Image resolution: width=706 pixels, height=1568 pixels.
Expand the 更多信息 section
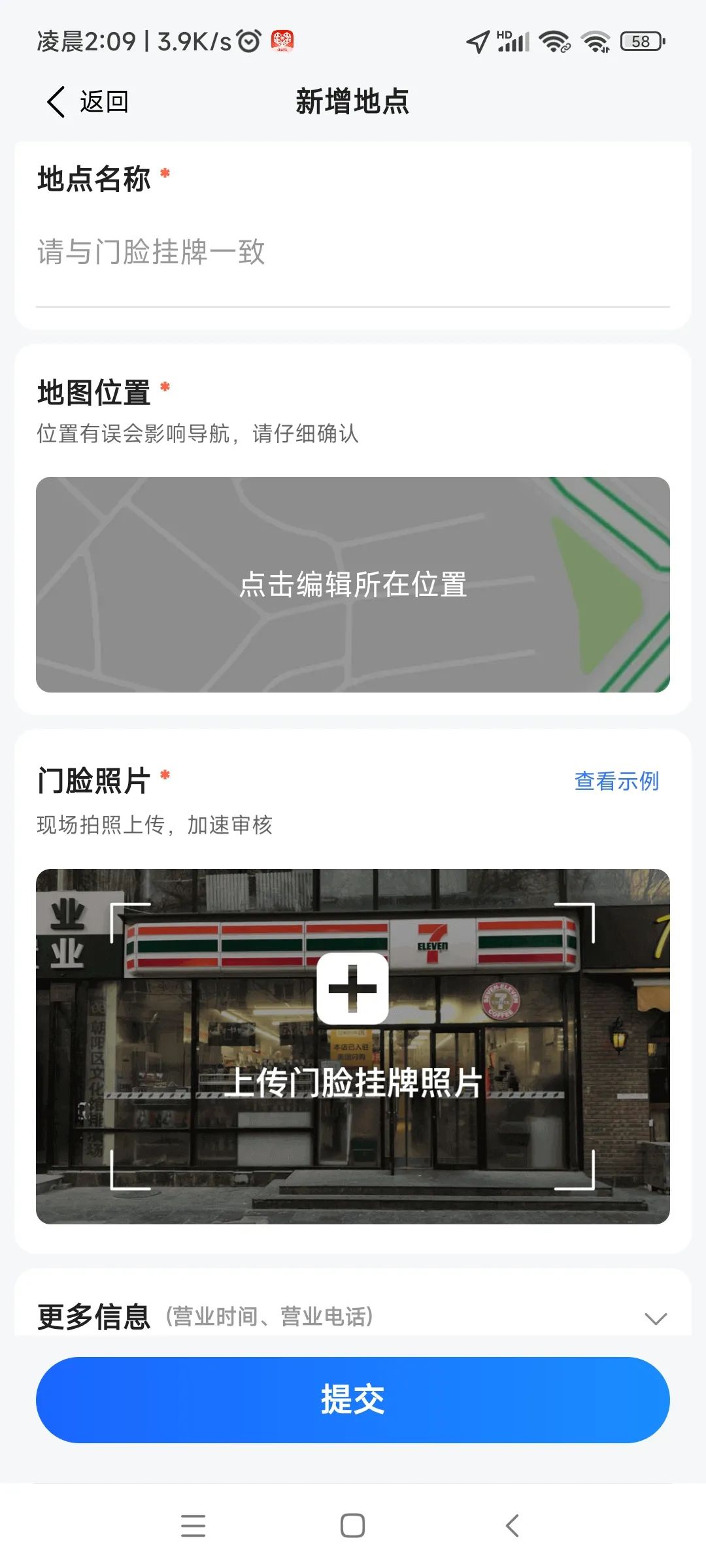pos(93,1316)
